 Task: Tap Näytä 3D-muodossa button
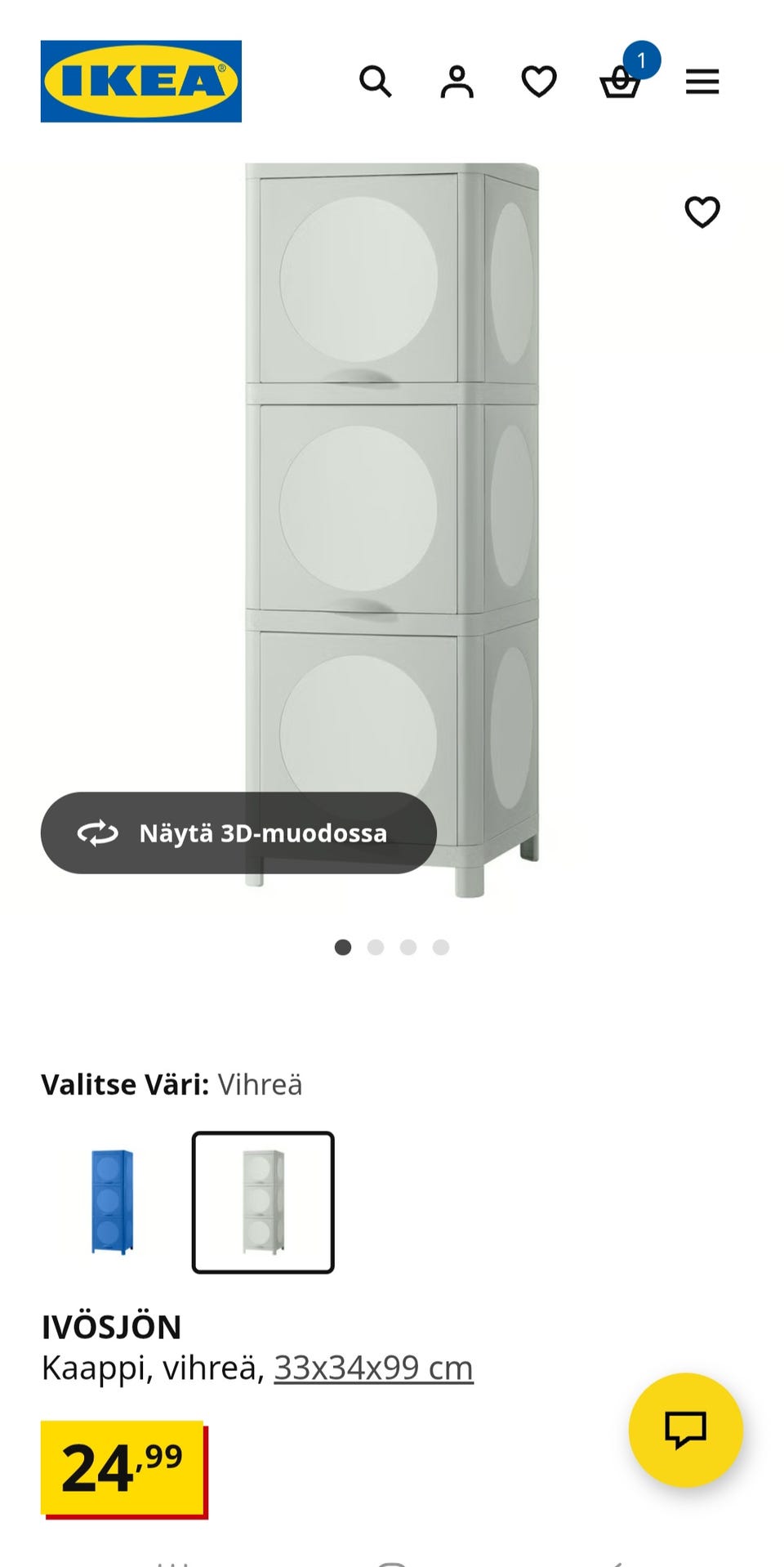pos(238,833)
